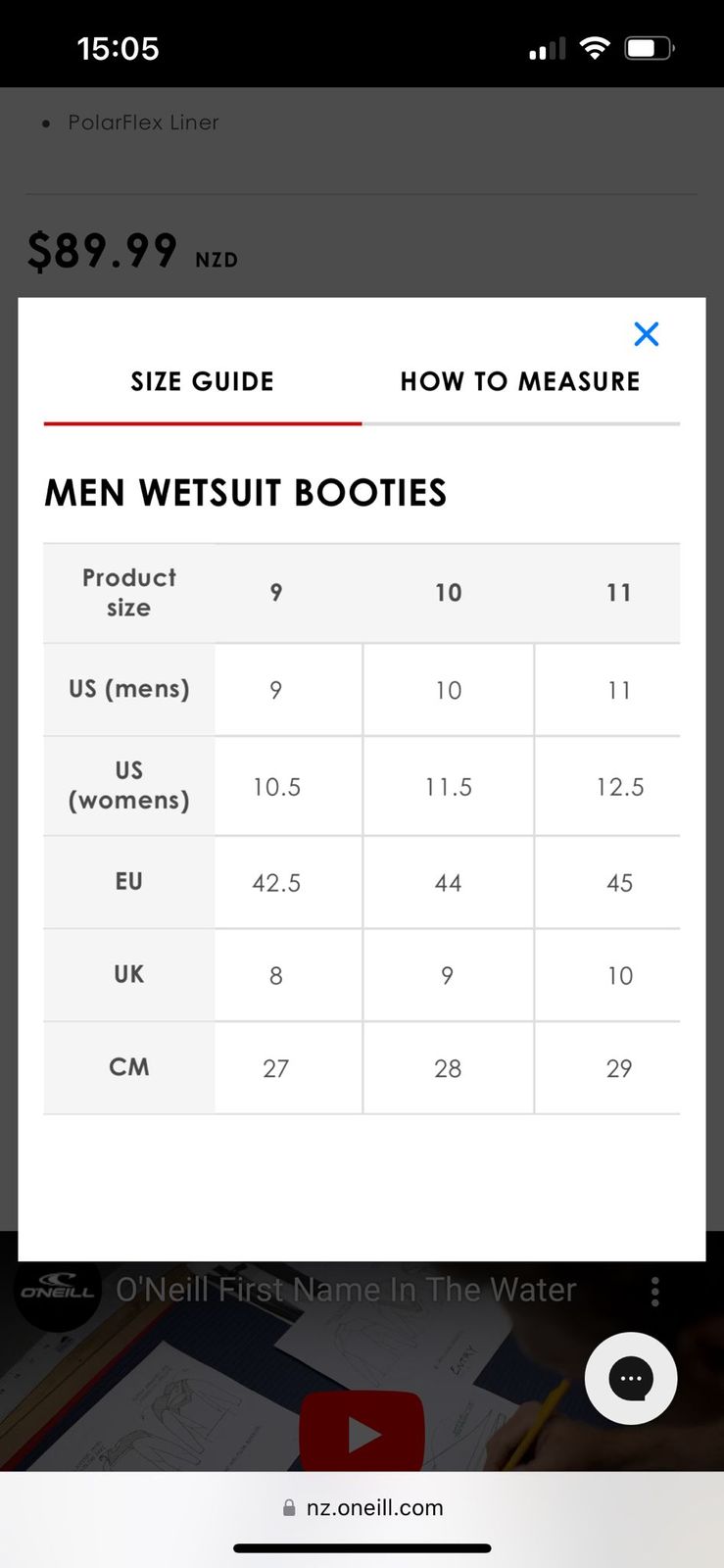Open the video's three-dot overflow menu
This screenshot has height=1568, width=724.
pyautogui.click(x=655, y=1292)
